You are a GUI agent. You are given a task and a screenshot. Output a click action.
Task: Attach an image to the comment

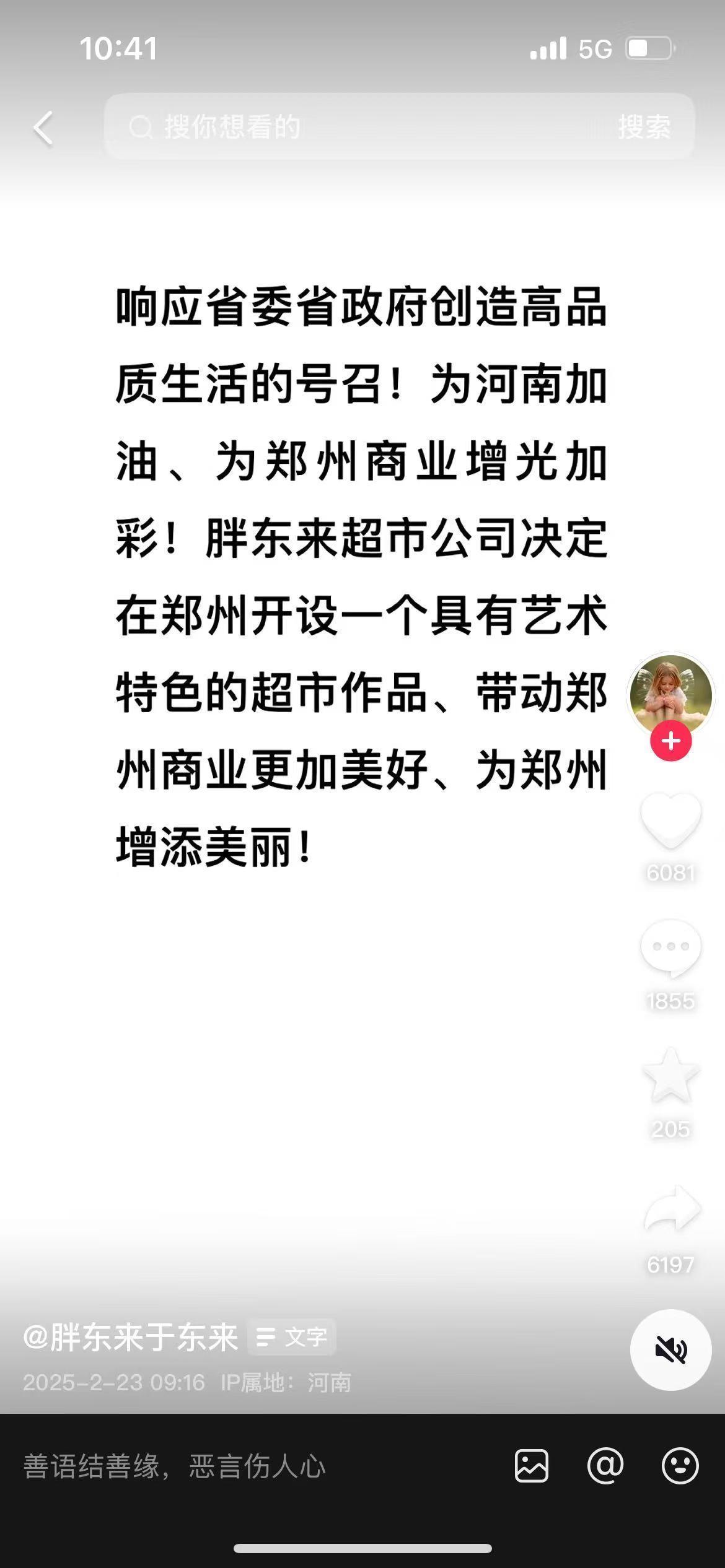coord(532,1466)
